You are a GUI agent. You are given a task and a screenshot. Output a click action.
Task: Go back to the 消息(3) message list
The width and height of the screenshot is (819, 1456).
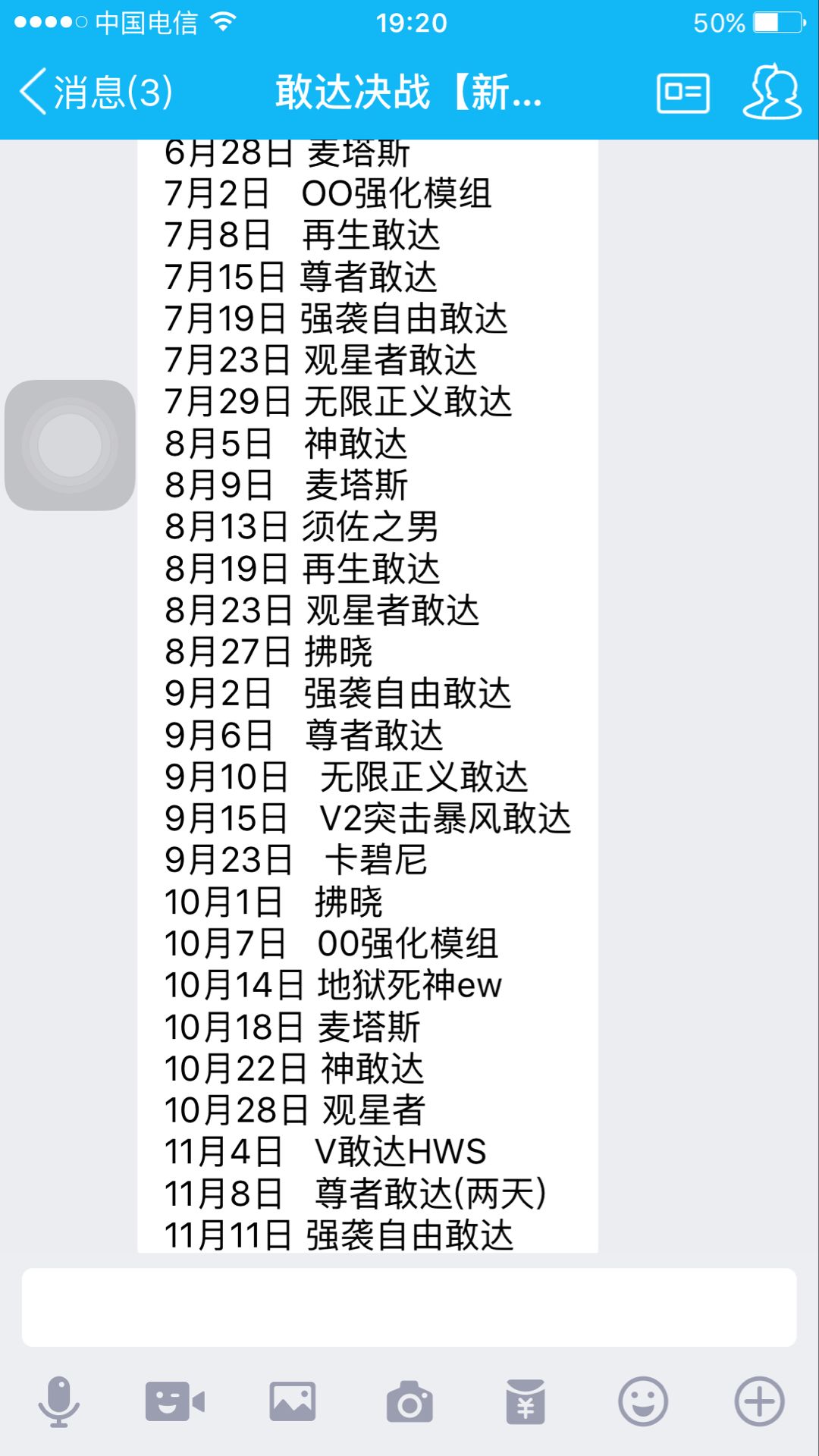coord(96,93)
